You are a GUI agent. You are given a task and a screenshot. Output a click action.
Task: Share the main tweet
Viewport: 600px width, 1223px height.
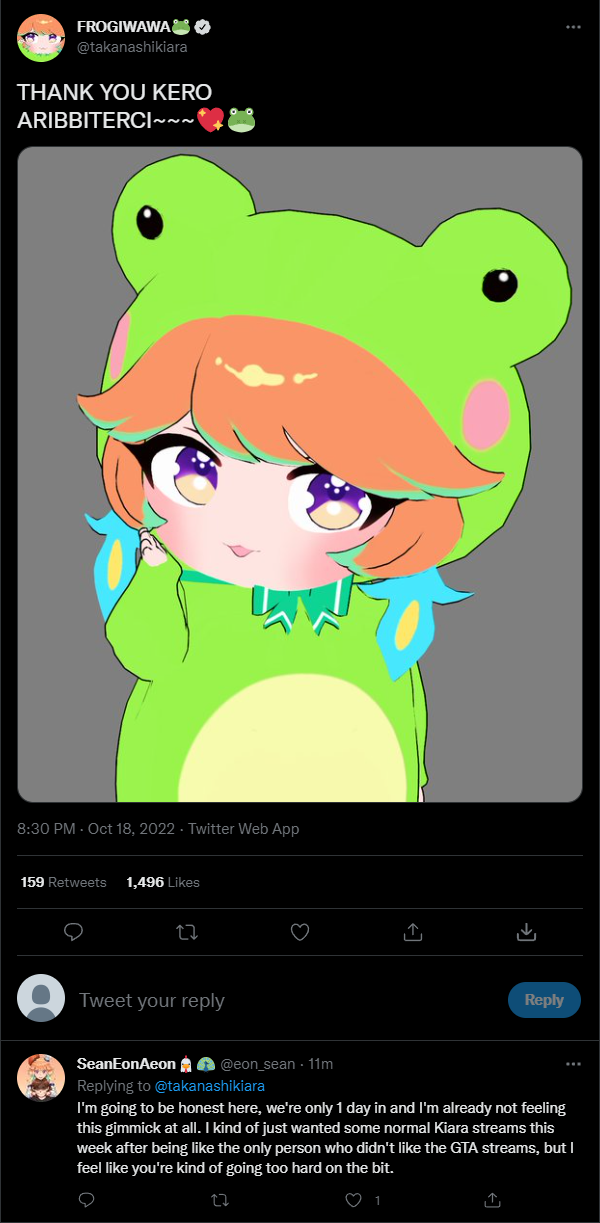[412, 932]
